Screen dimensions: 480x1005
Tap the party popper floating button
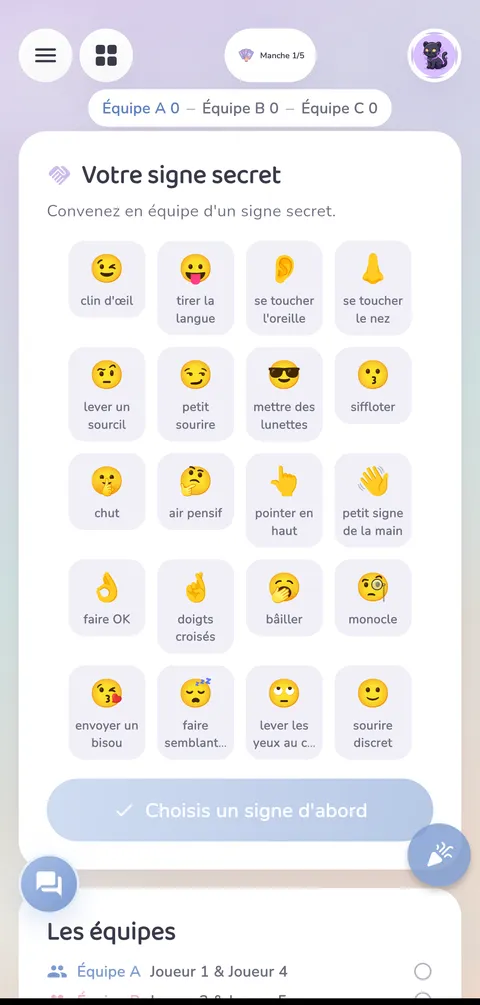pos(439,855)
